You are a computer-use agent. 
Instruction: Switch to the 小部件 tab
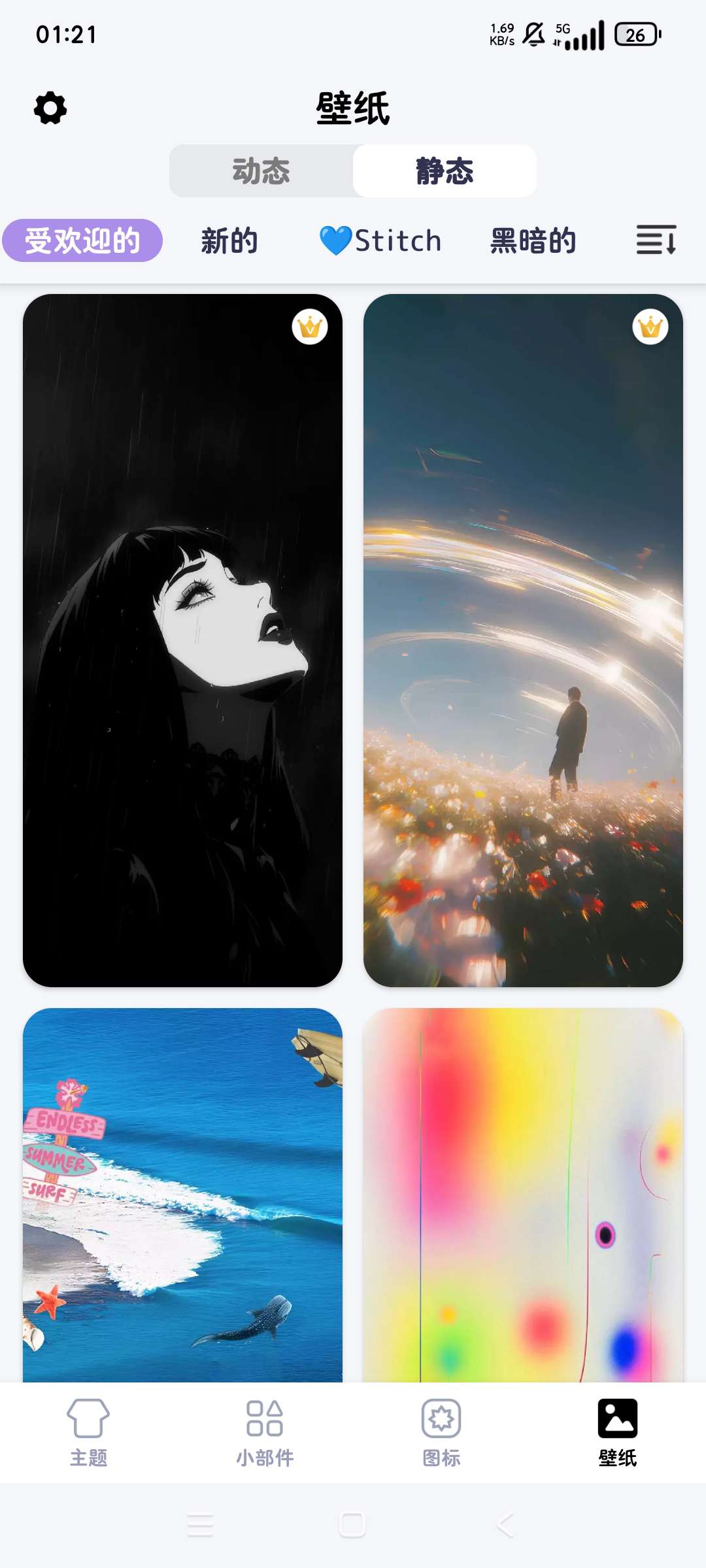[265, 1432]
